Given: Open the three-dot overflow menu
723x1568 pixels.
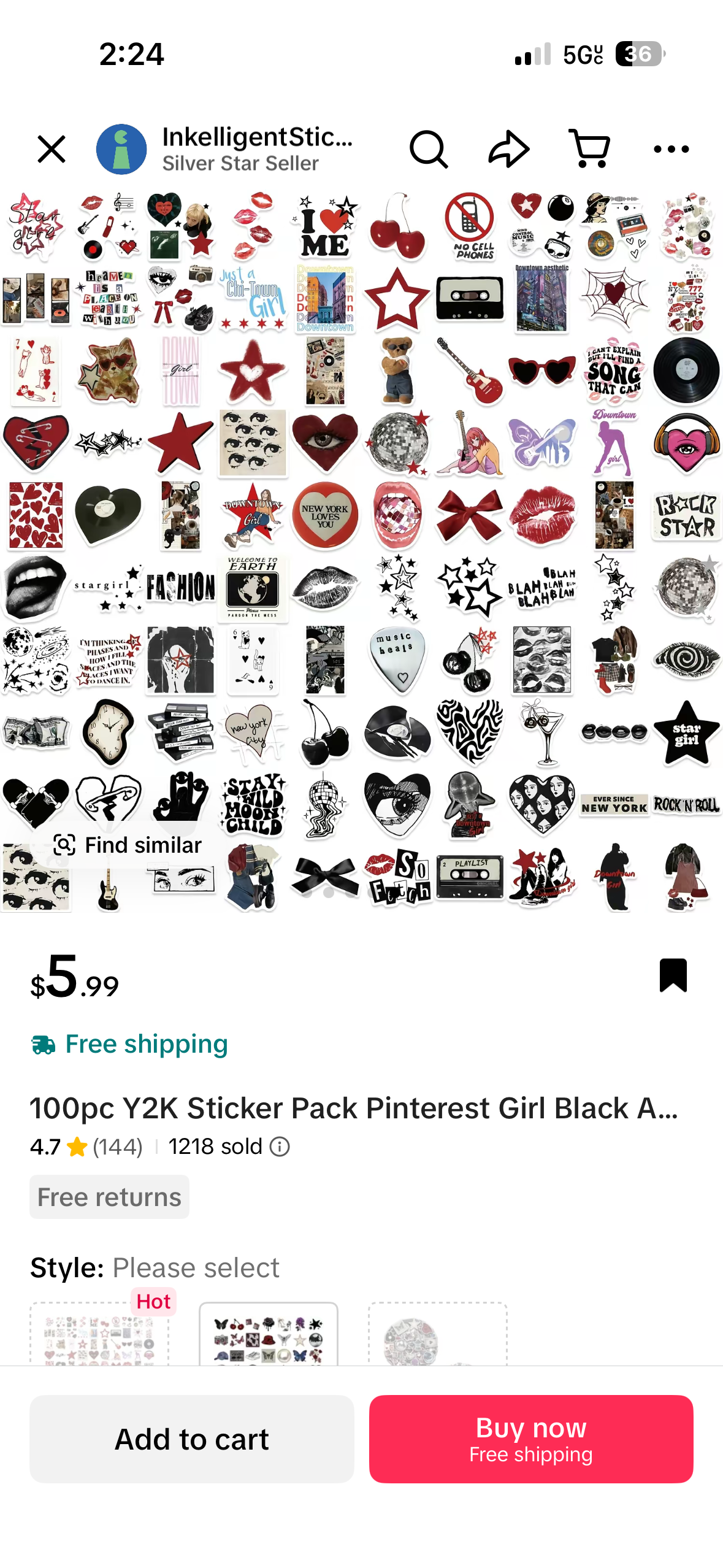Looking at the screenshot, I should click(671, 149).
